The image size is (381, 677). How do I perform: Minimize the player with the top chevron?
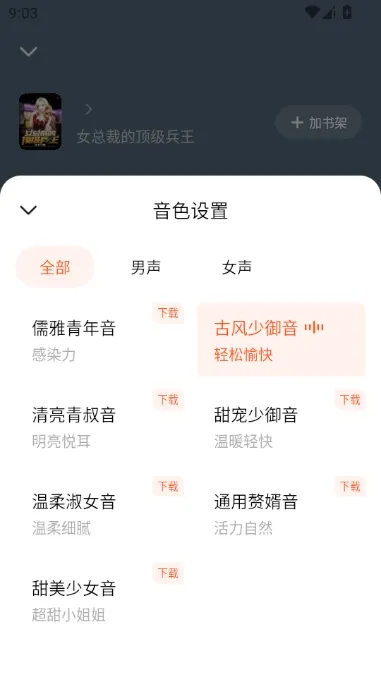click(x=29, y=52)
